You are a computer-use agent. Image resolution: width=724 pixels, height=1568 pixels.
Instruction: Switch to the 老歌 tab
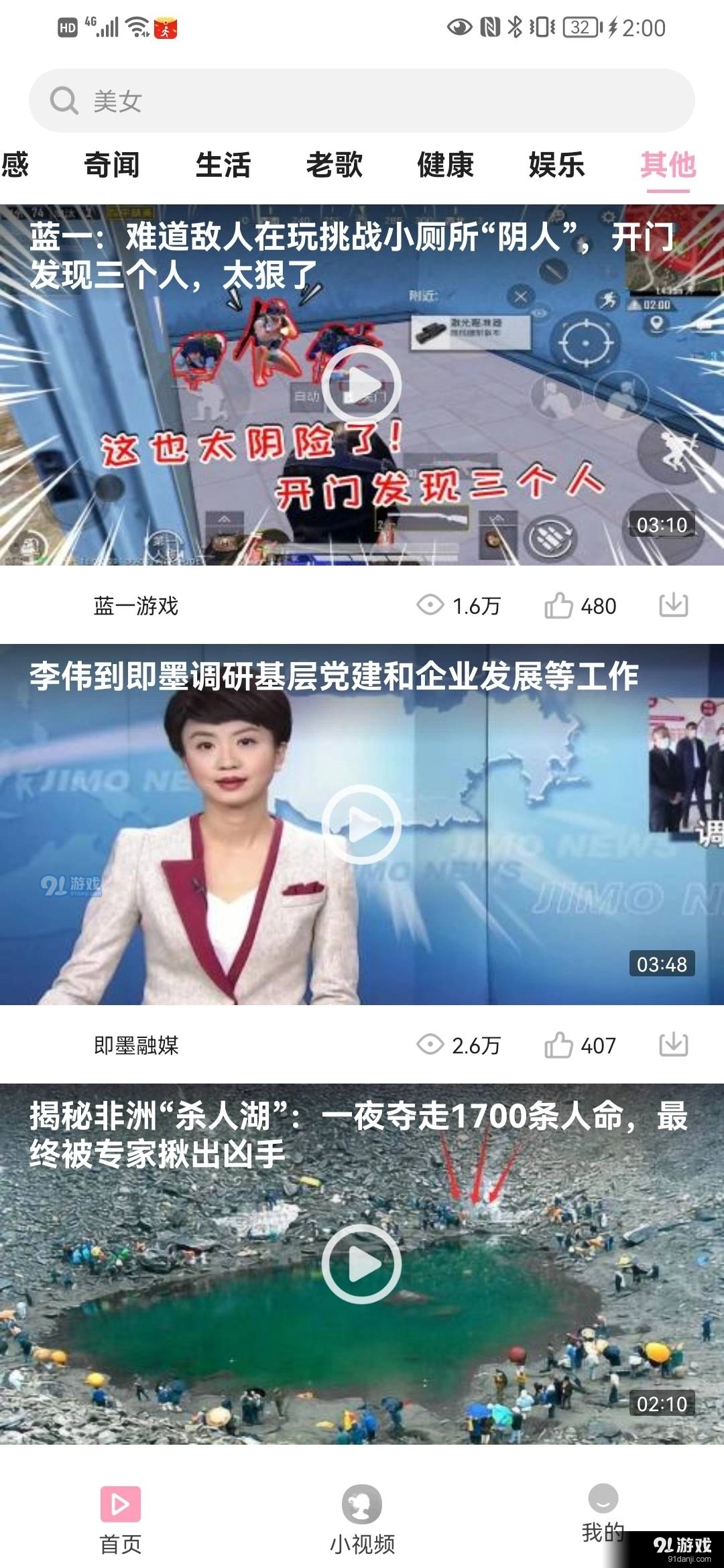click(x=334, y=165)
